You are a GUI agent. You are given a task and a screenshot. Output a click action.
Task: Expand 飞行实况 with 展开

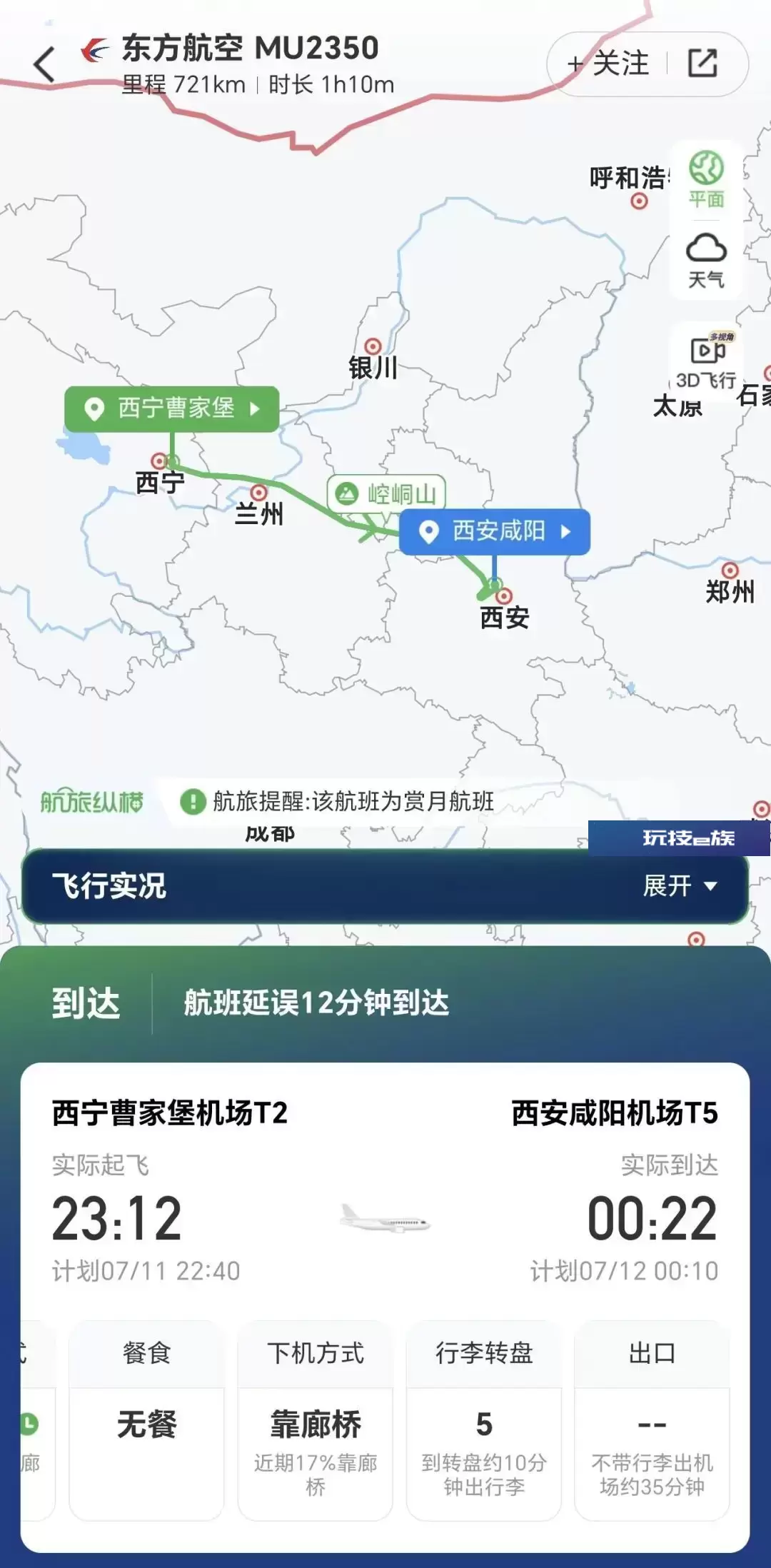tap(679, 886)
